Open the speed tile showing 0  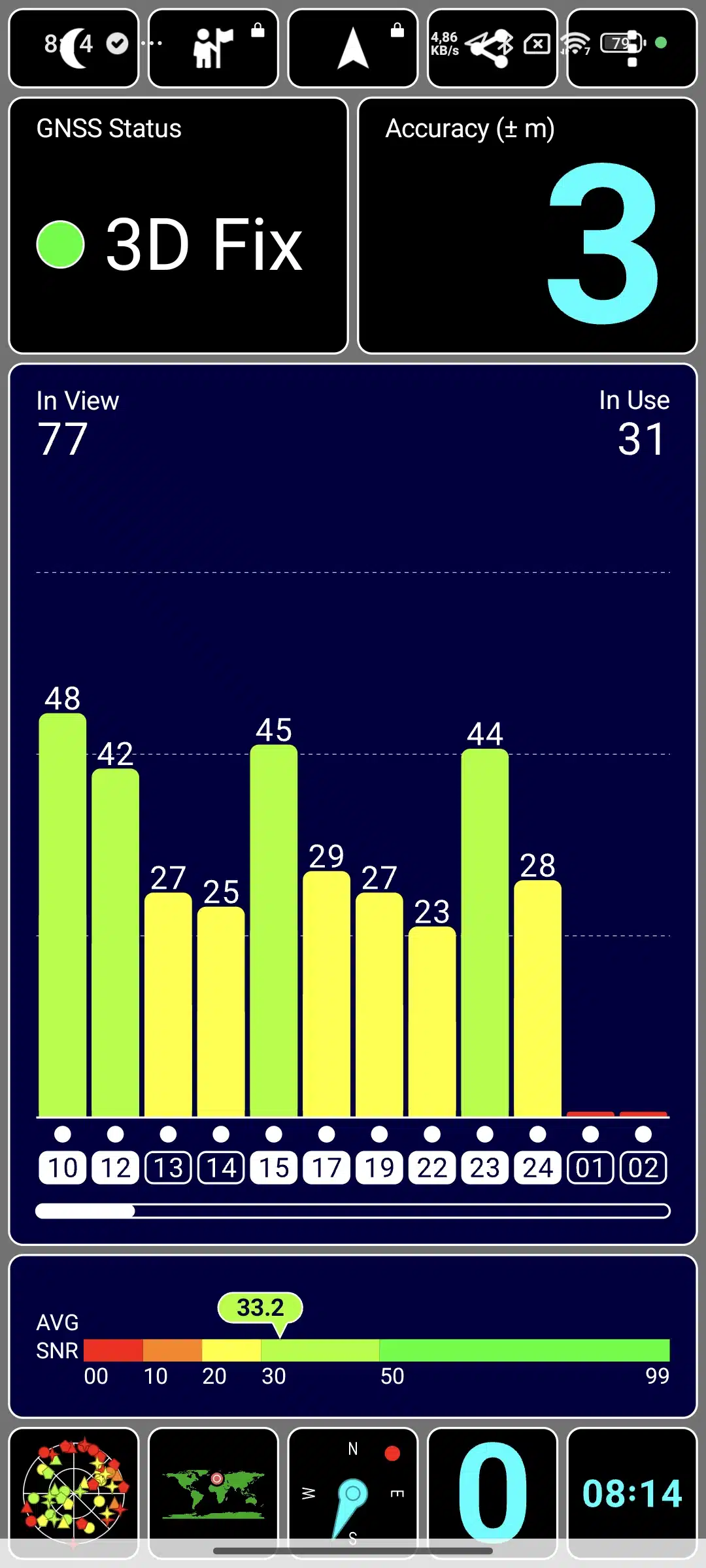pos(492,1493)
